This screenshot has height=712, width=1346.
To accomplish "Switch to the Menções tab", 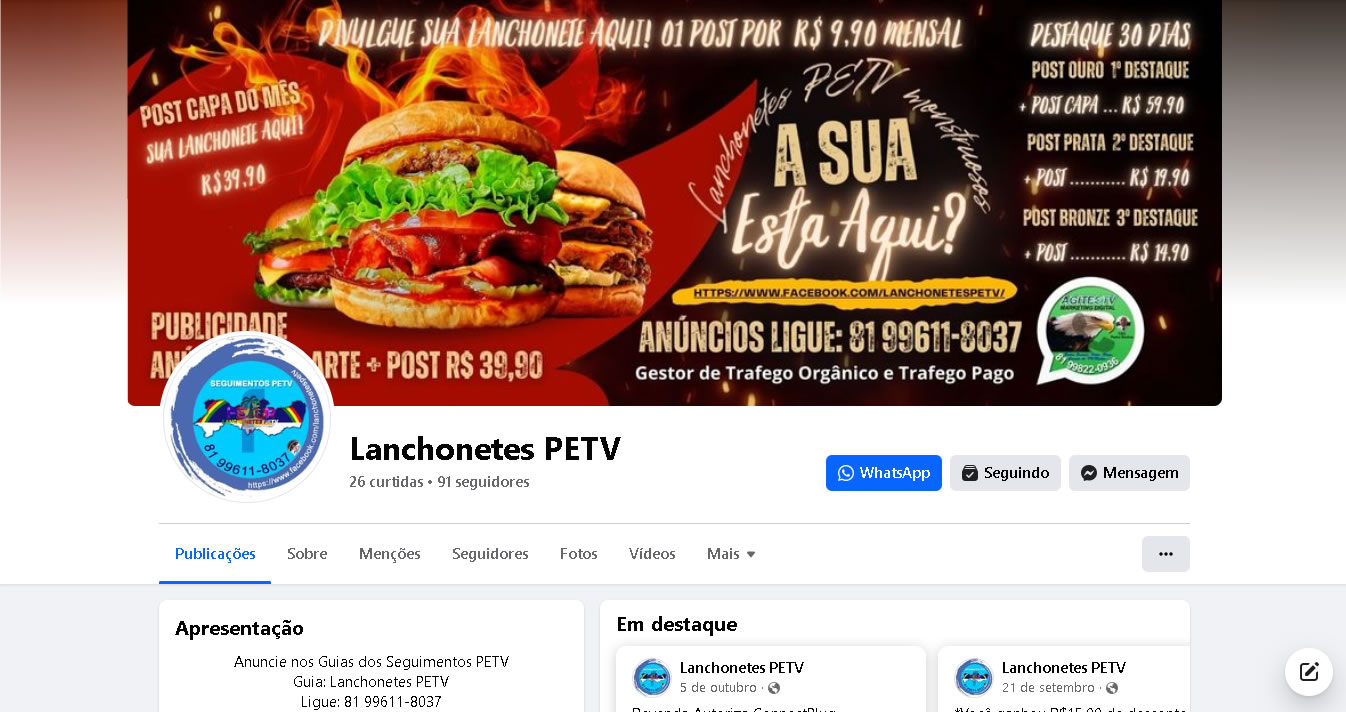I will pyautogui.click(x=390, y=554).
